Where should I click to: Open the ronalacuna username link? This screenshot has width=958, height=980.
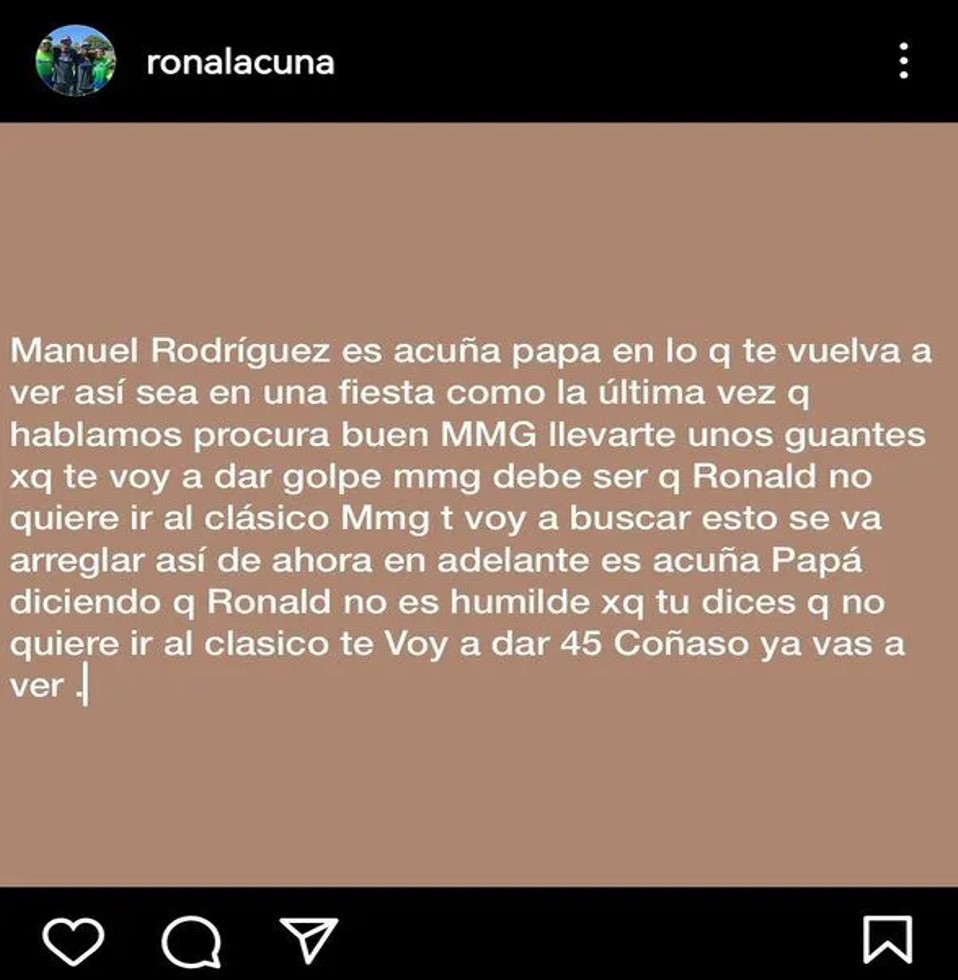point(240,63)
